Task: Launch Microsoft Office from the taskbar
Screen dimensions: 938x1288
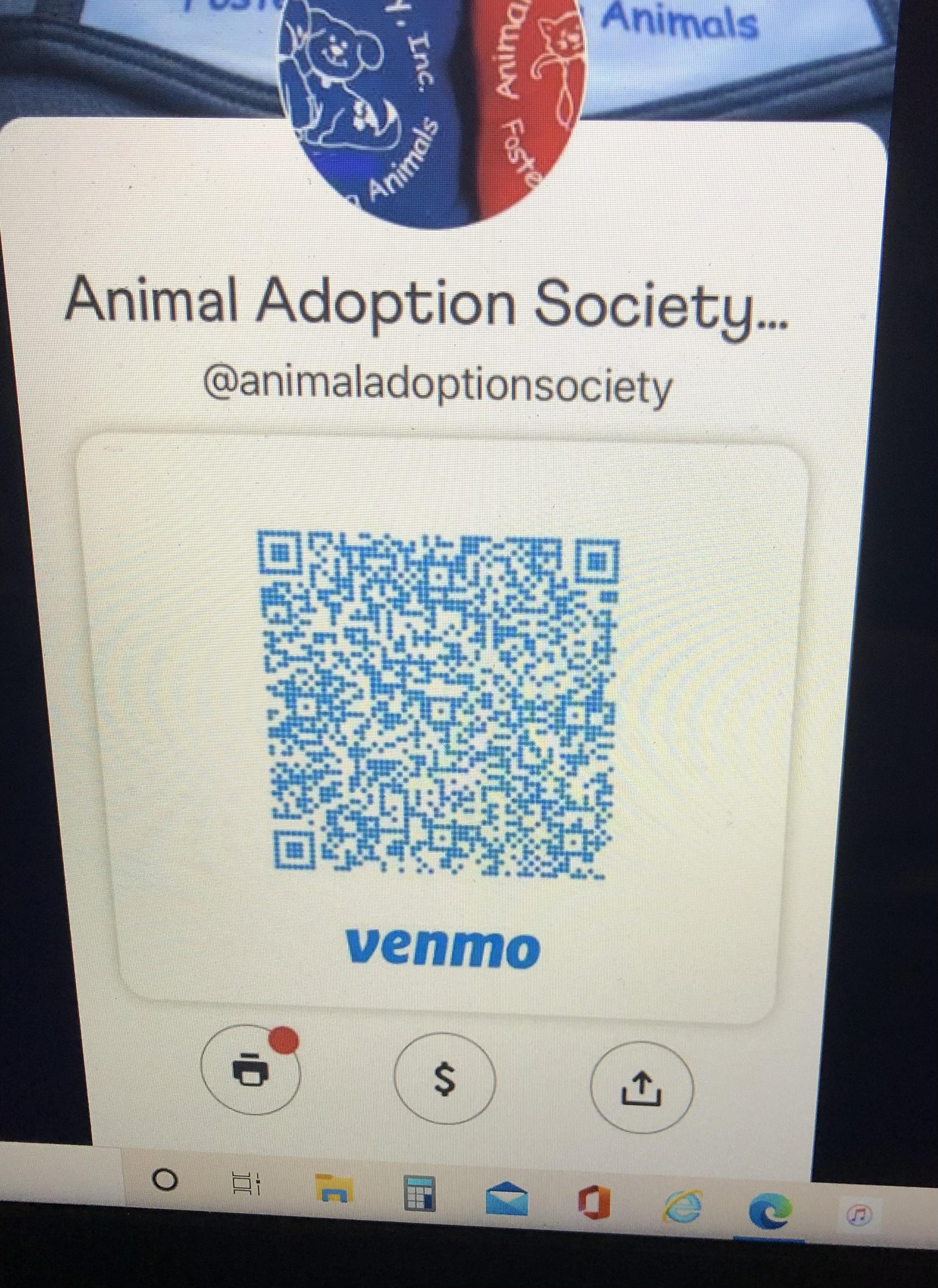Action: tap(594, 1203)
